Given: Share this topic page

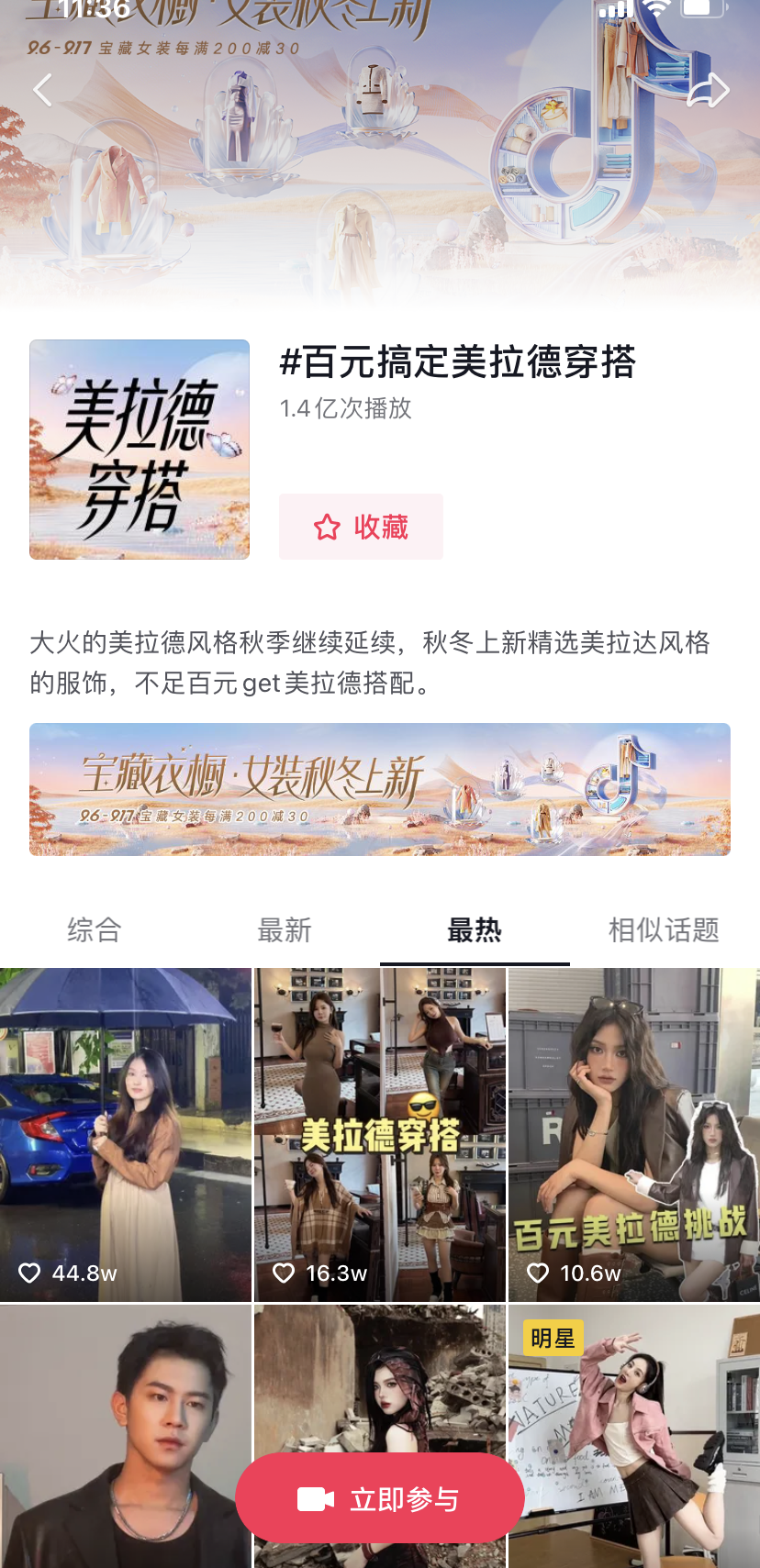Looking at the screenshot, I should pyautogui.click(x=708, y=90).
